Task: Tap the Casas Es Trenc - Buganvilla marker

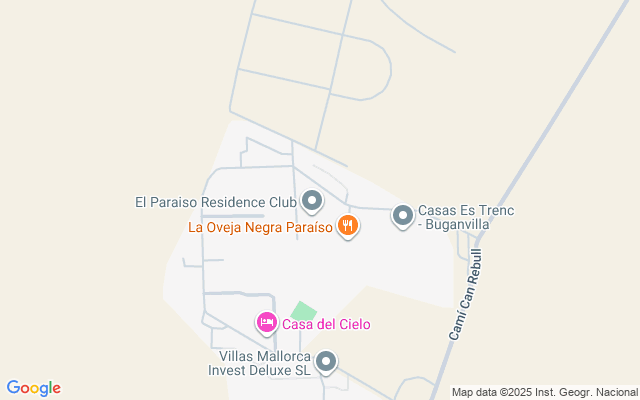Action: (x=403, y=216)
